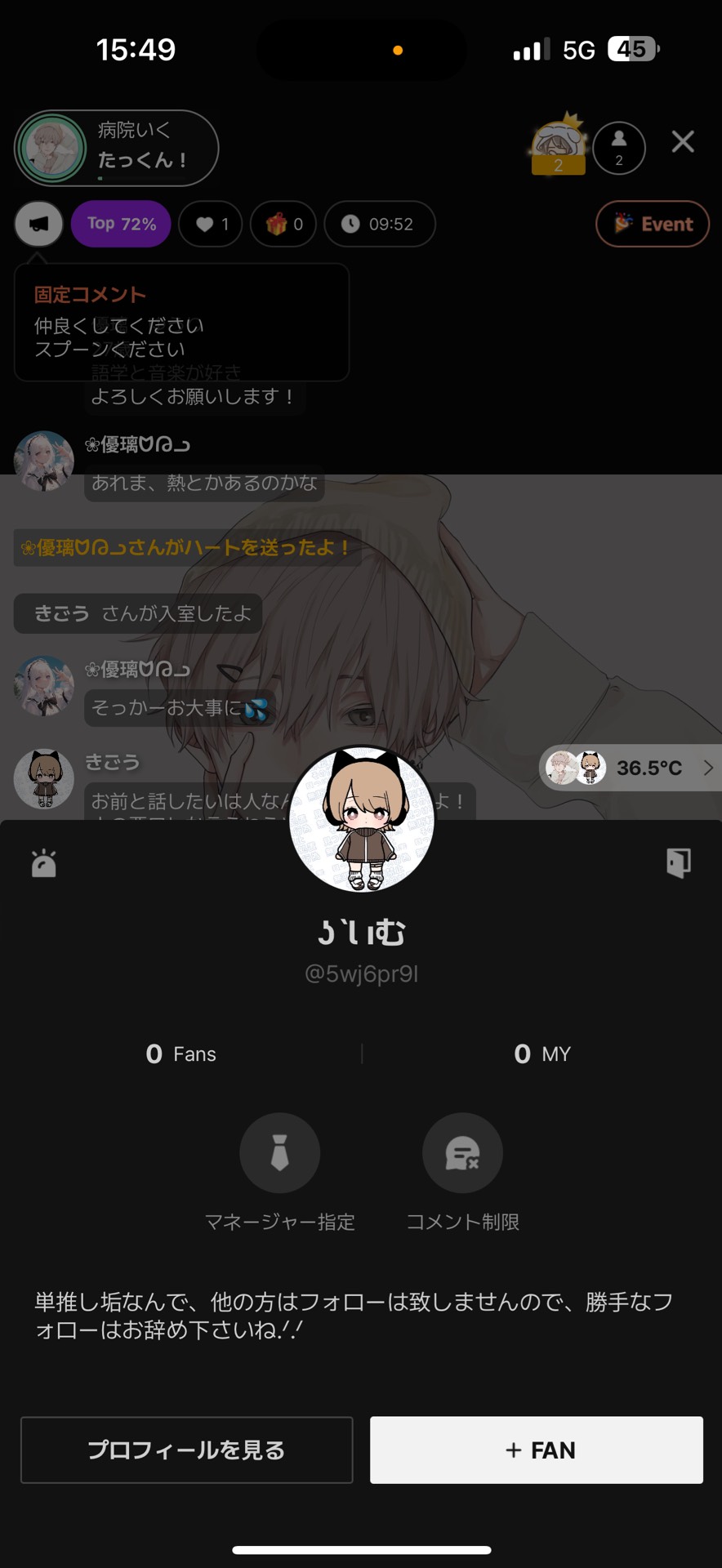Tap the Event party icon
This screenshot has width=722, height=1568.
point(653,224)
